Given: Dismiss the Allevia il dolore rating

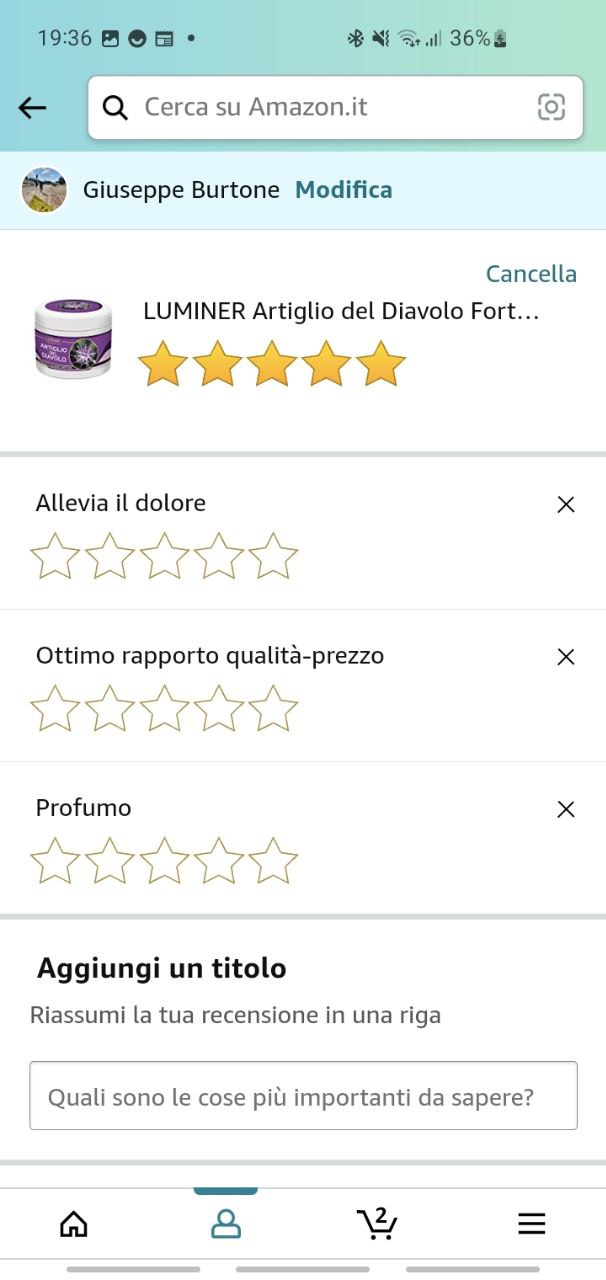Looking at the screenshot, I should point(565,505).
